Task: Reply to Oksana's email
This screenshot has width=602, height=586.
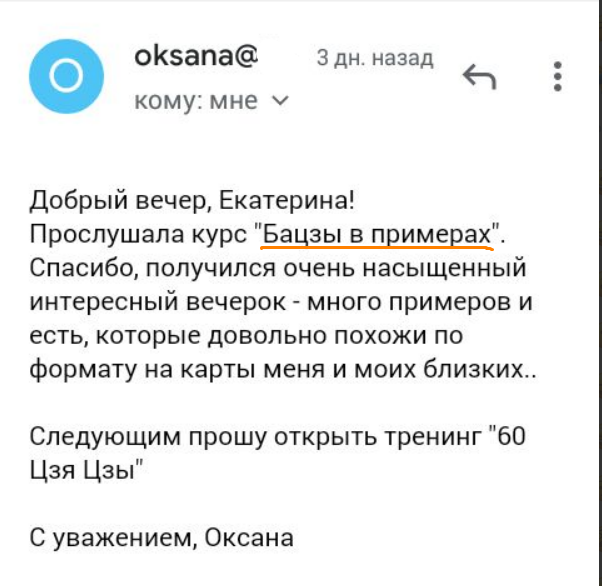Action: [x=480, y=76]
